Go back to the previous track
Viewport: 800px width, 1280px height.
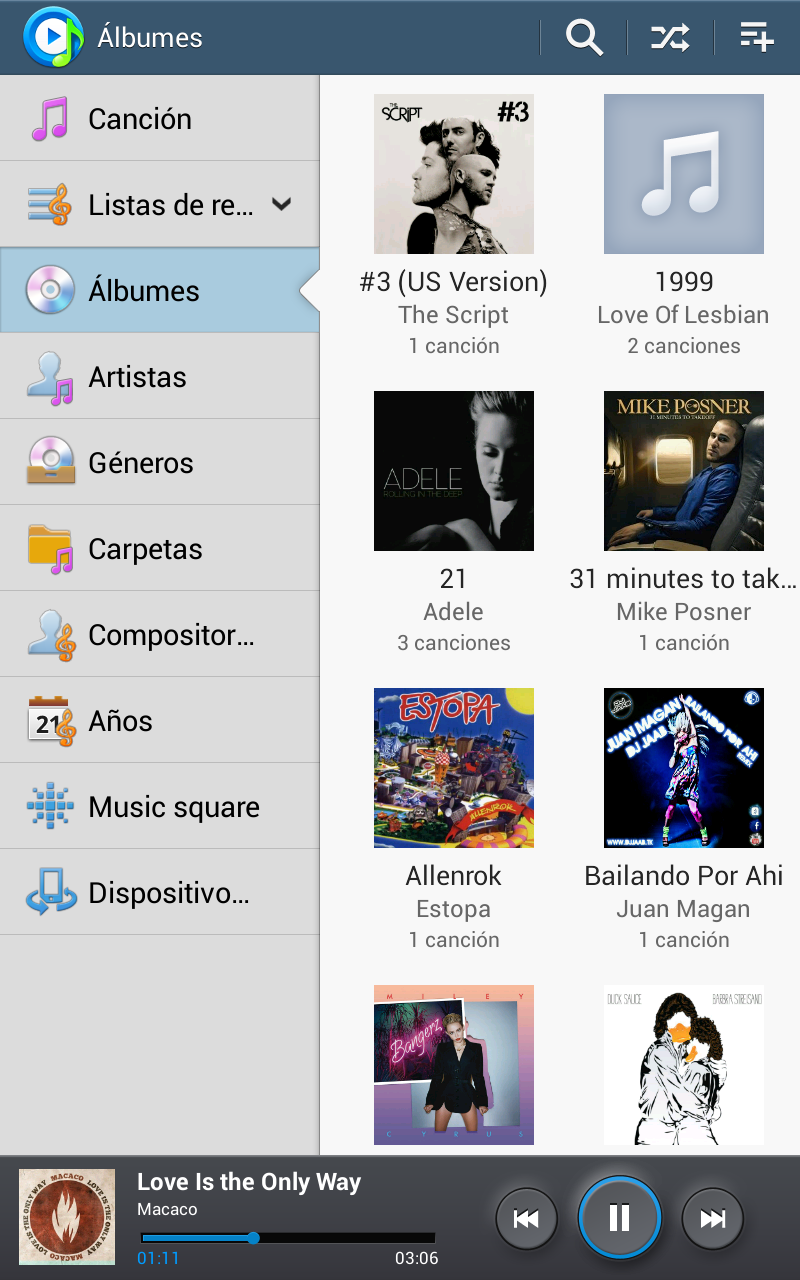526,1218
